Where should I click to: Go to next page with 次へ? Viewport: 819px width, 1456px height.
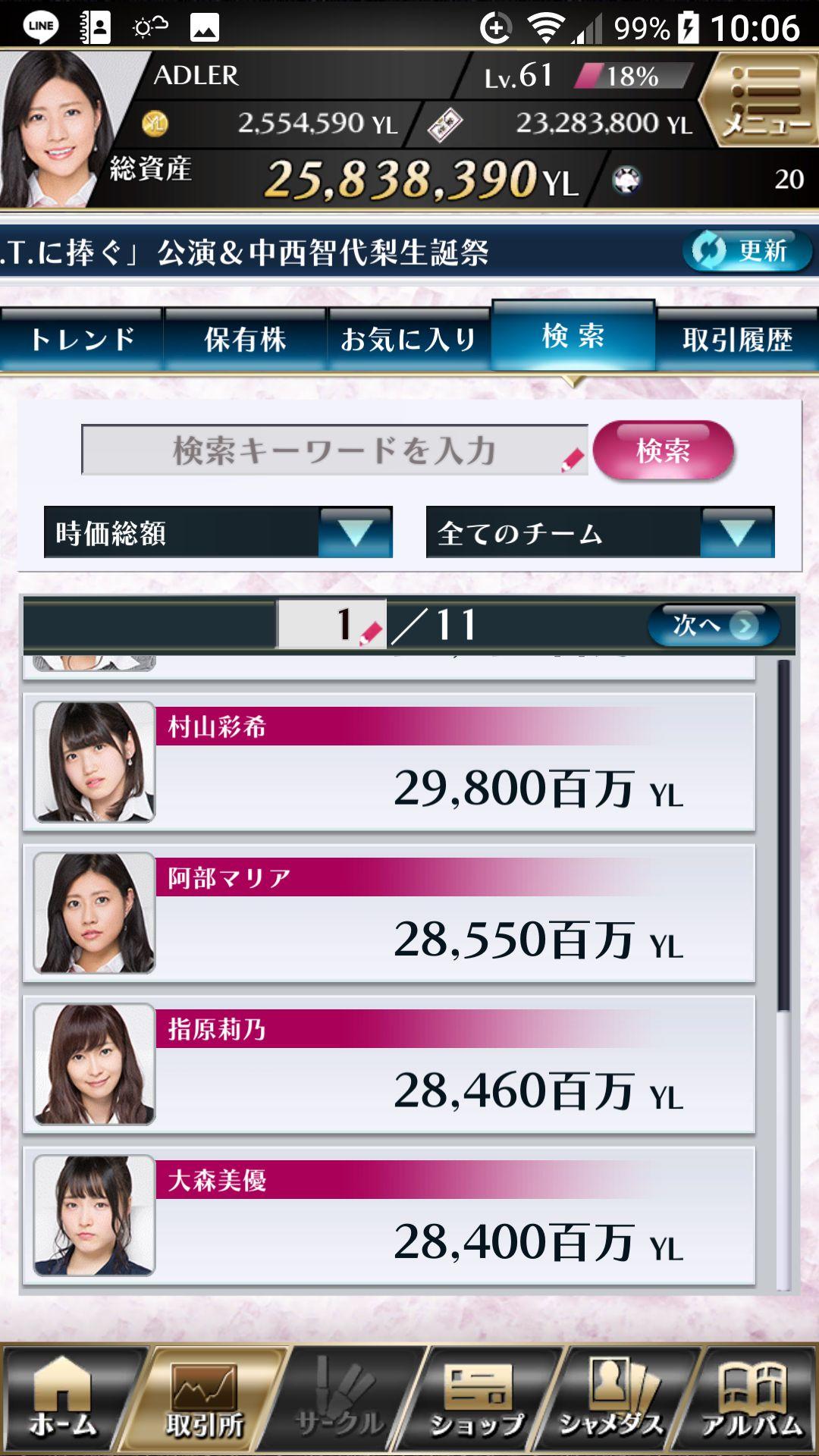(x=712, y=626)
